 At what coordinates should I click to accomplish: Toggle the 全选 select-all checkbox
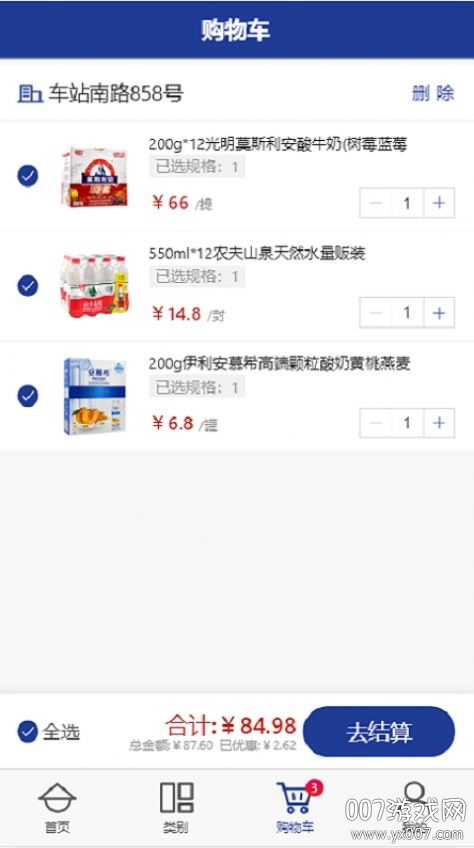pos(28,731)
